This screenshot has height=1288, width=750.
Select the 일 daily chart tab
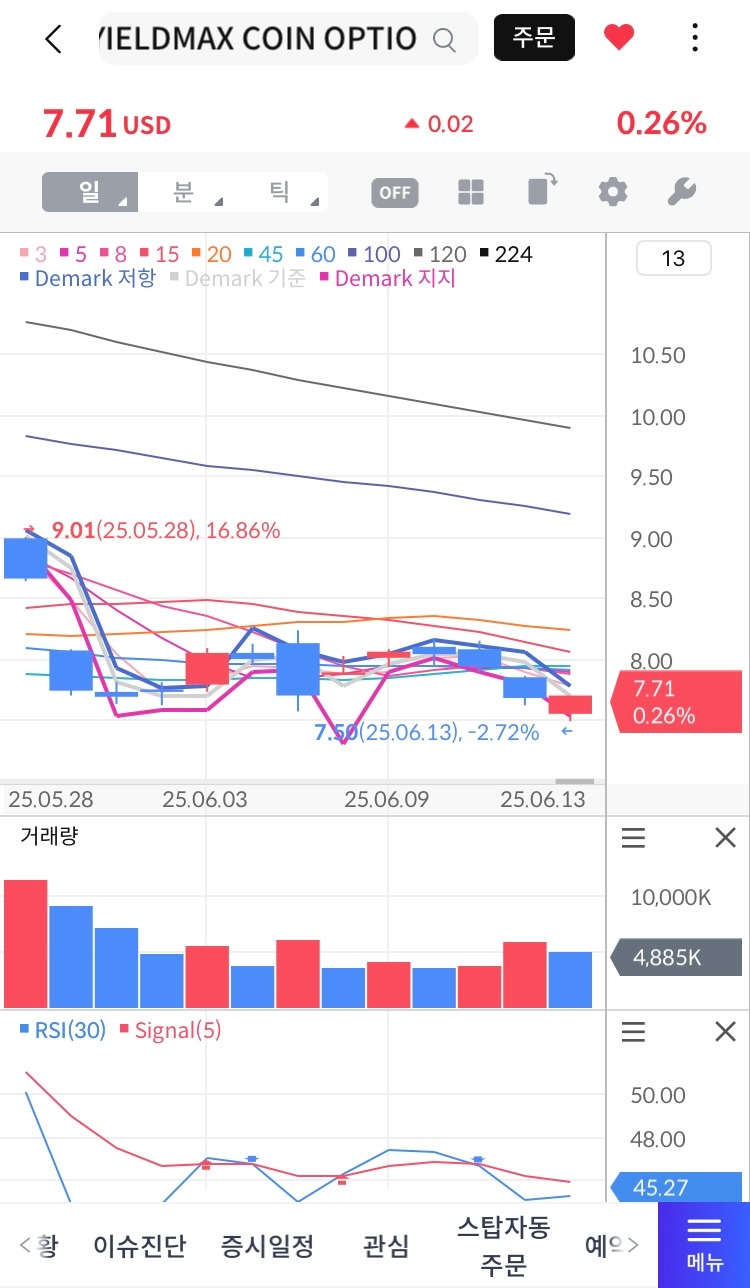(x=90, y=192)
